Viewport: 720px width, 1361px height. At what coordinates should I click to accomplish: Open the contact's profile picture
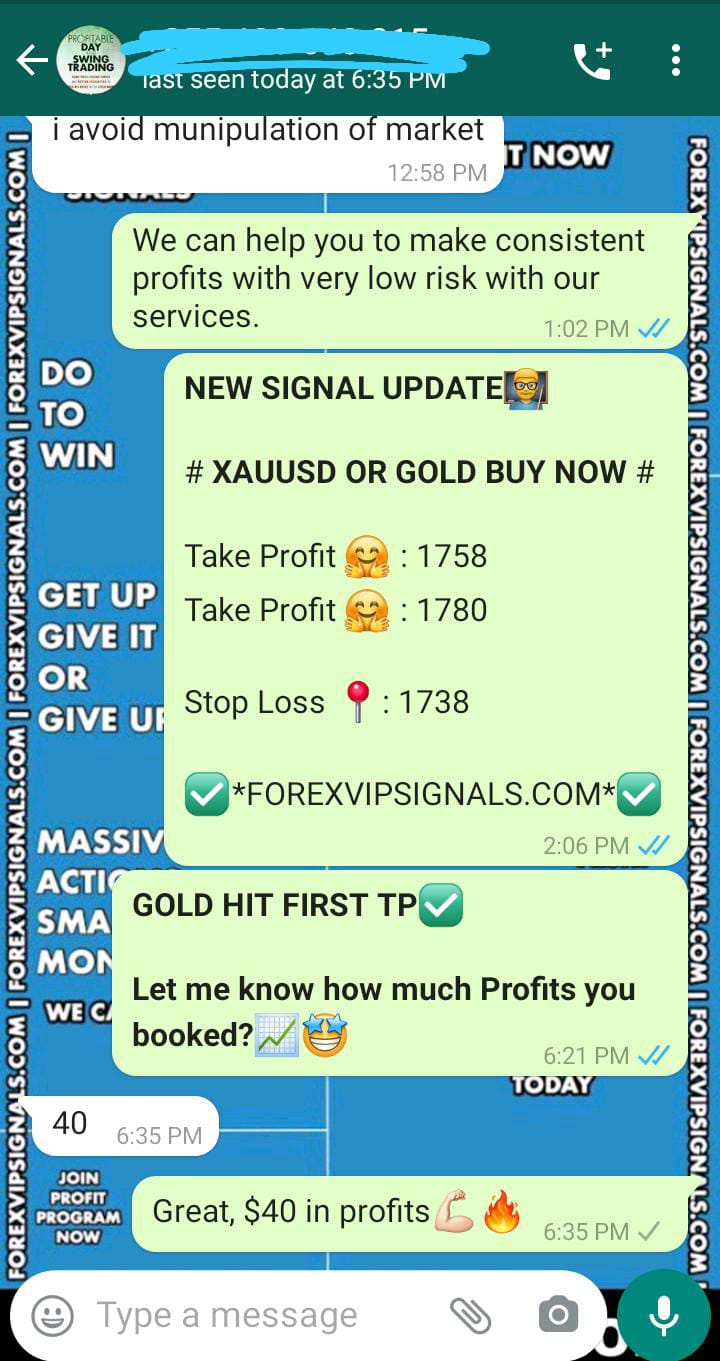[91, 62]
